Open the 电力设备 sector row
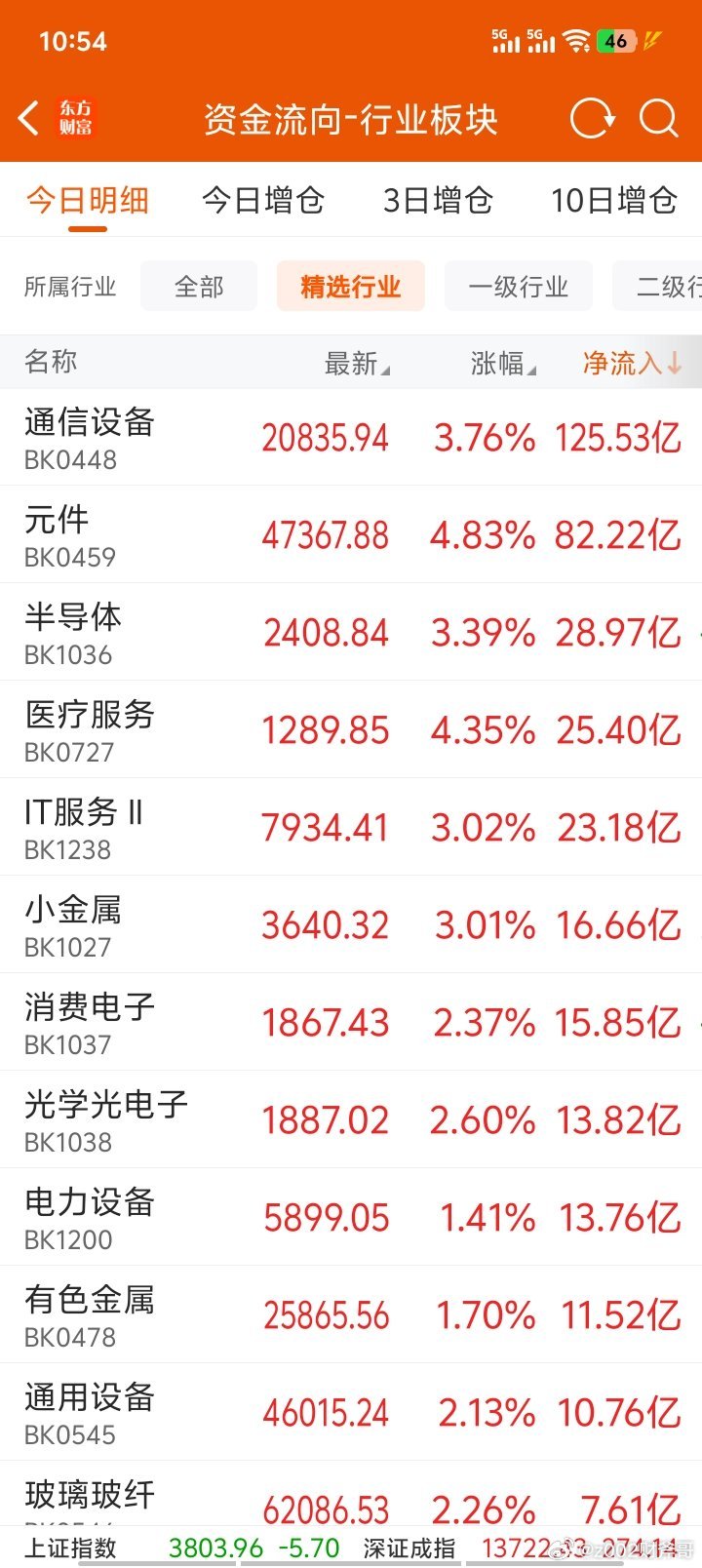The width and height of the screenshot is (702, 1568). 351,1217
